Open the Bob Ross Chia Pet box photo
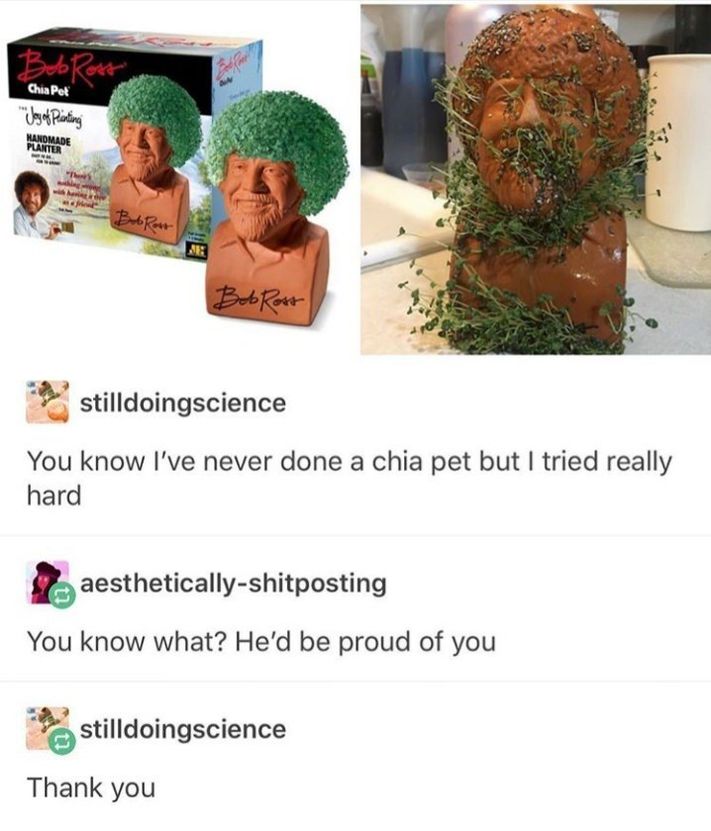The image size is (711, 831). point(179,178)
